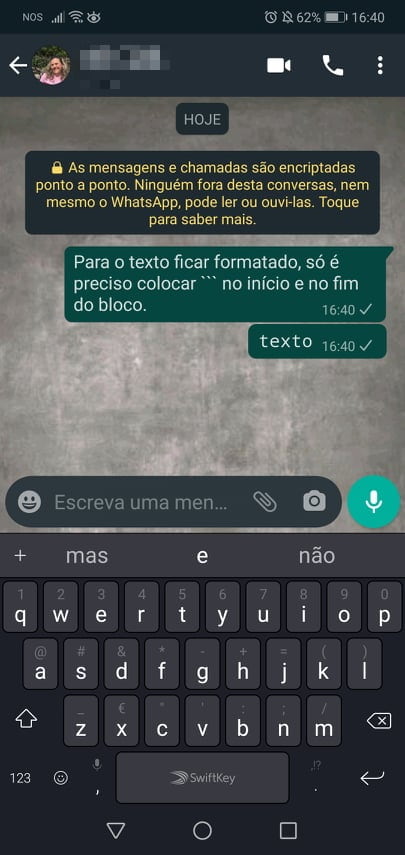
Task: Open the attachment paperclip
Action: click(x=265, y=502)
